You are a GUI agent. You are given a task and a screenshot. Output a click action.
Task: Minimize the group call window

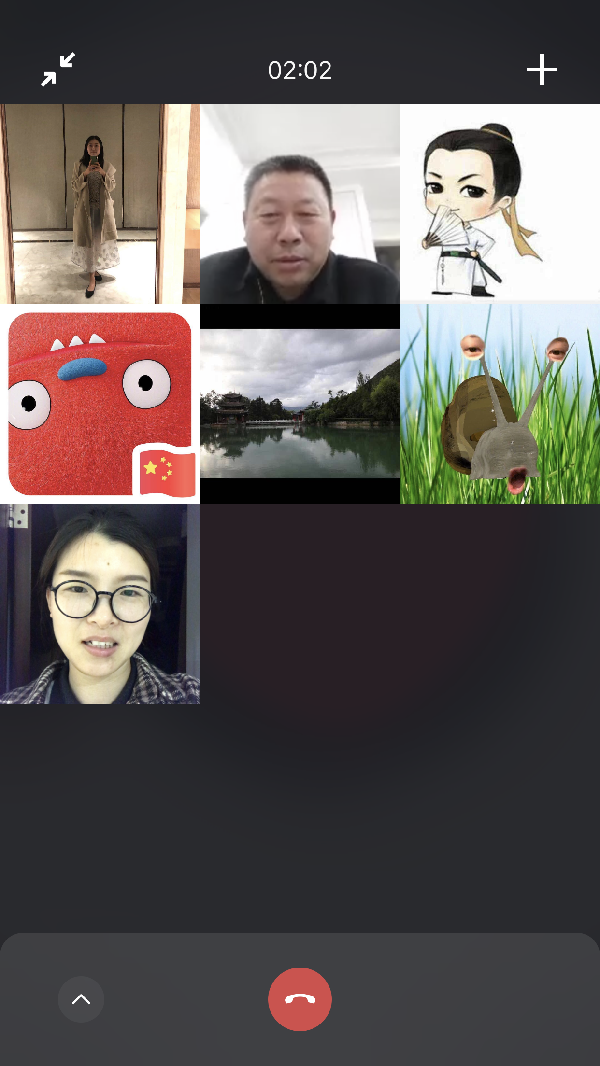pyautogui.click(x=58, y=70)
